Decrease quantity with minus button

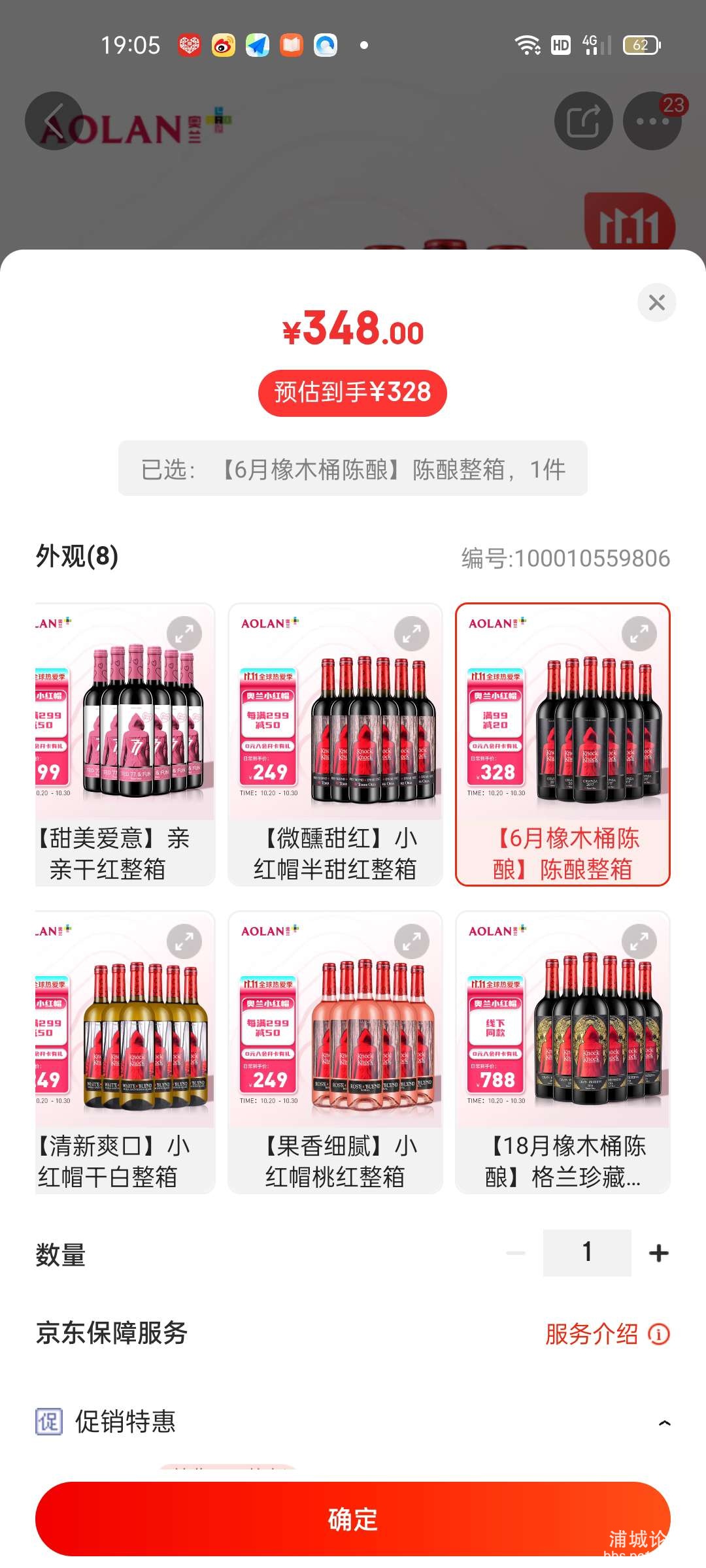[516, 1253]
